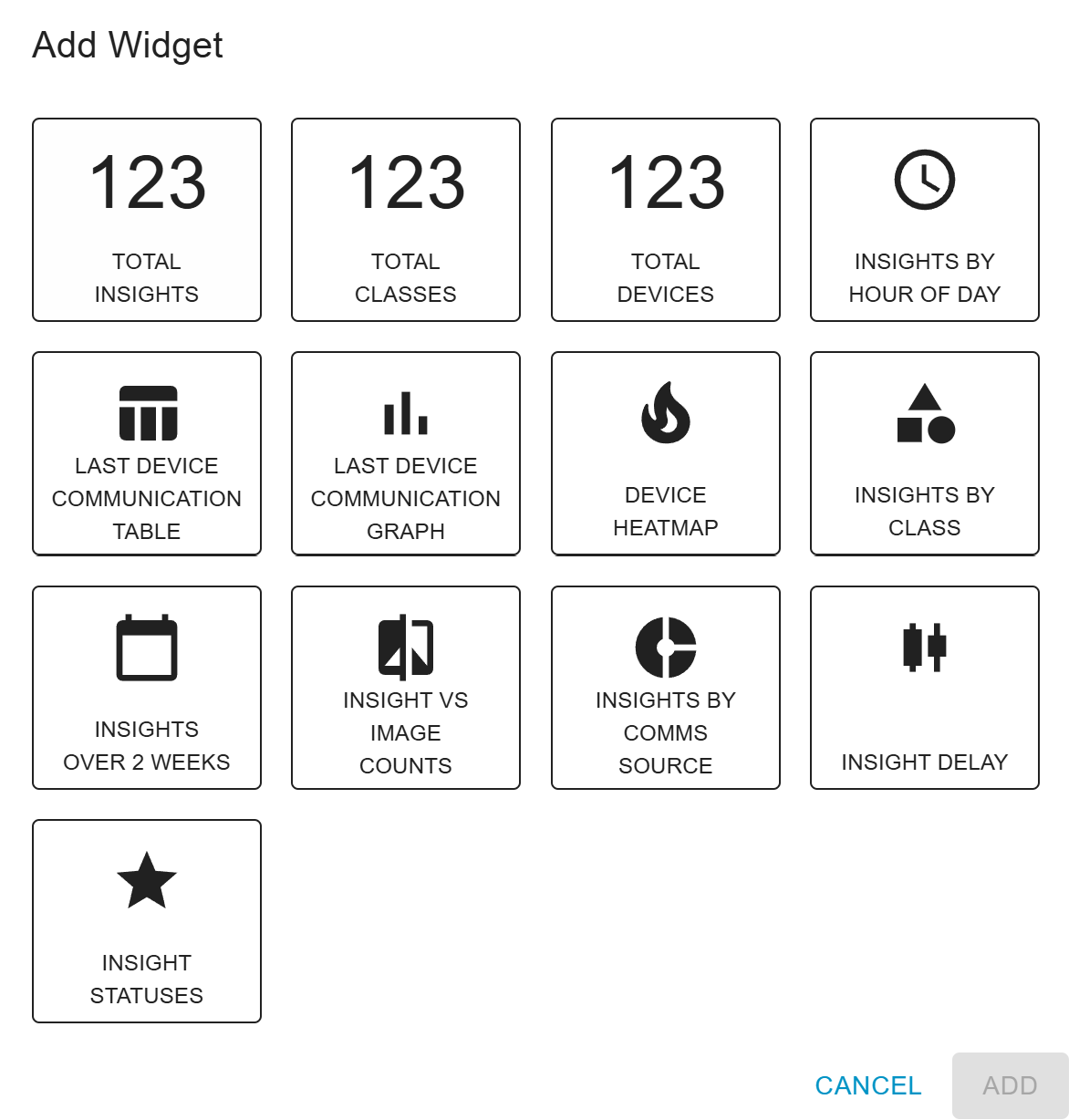Pick the Total Devices widget
The width and height of the screenshot is (1079, 1120).
(x=666, y=220)
